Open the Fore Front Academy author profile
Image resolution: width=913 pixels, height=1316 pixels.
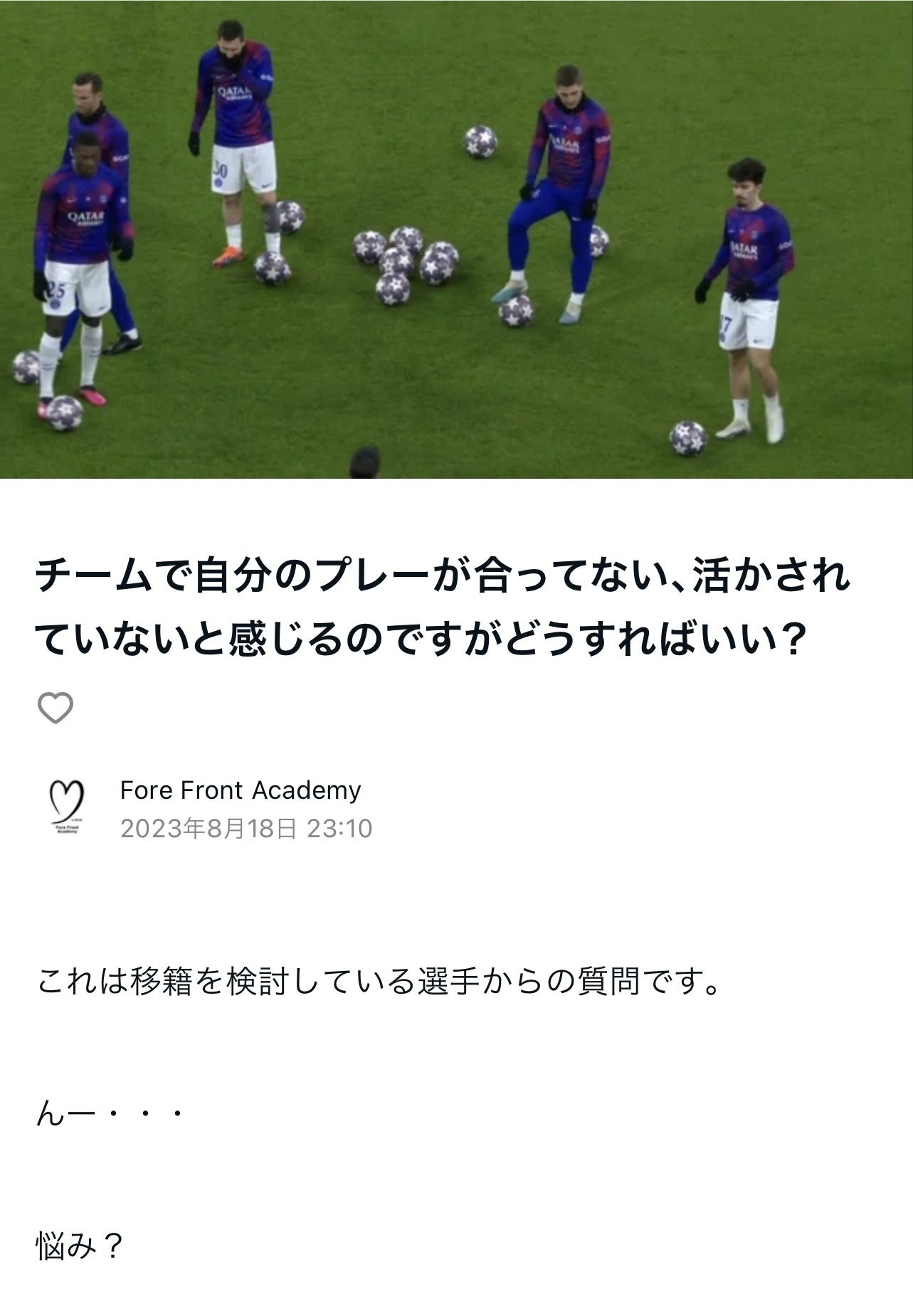[240, 790]
